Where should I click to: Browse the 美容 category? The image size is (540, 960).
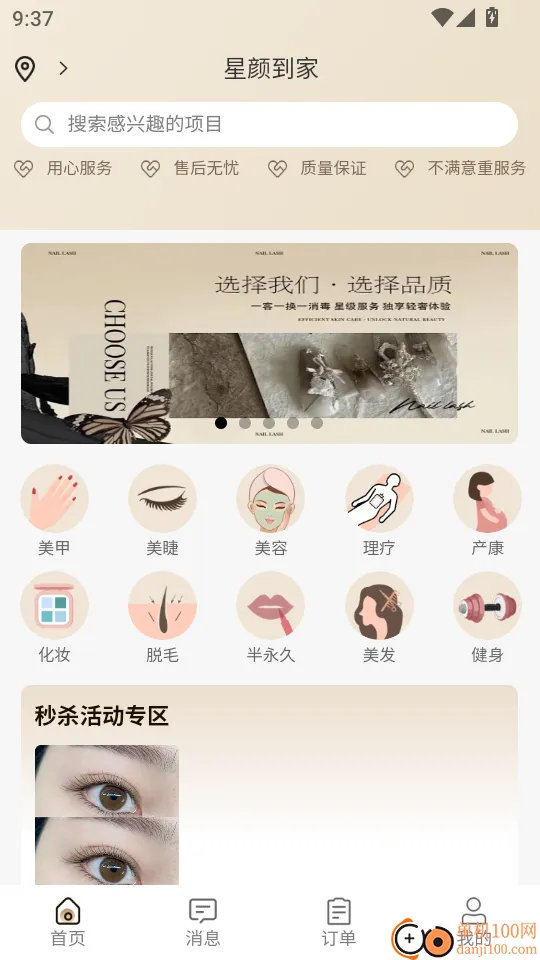[x=271, y=511]
